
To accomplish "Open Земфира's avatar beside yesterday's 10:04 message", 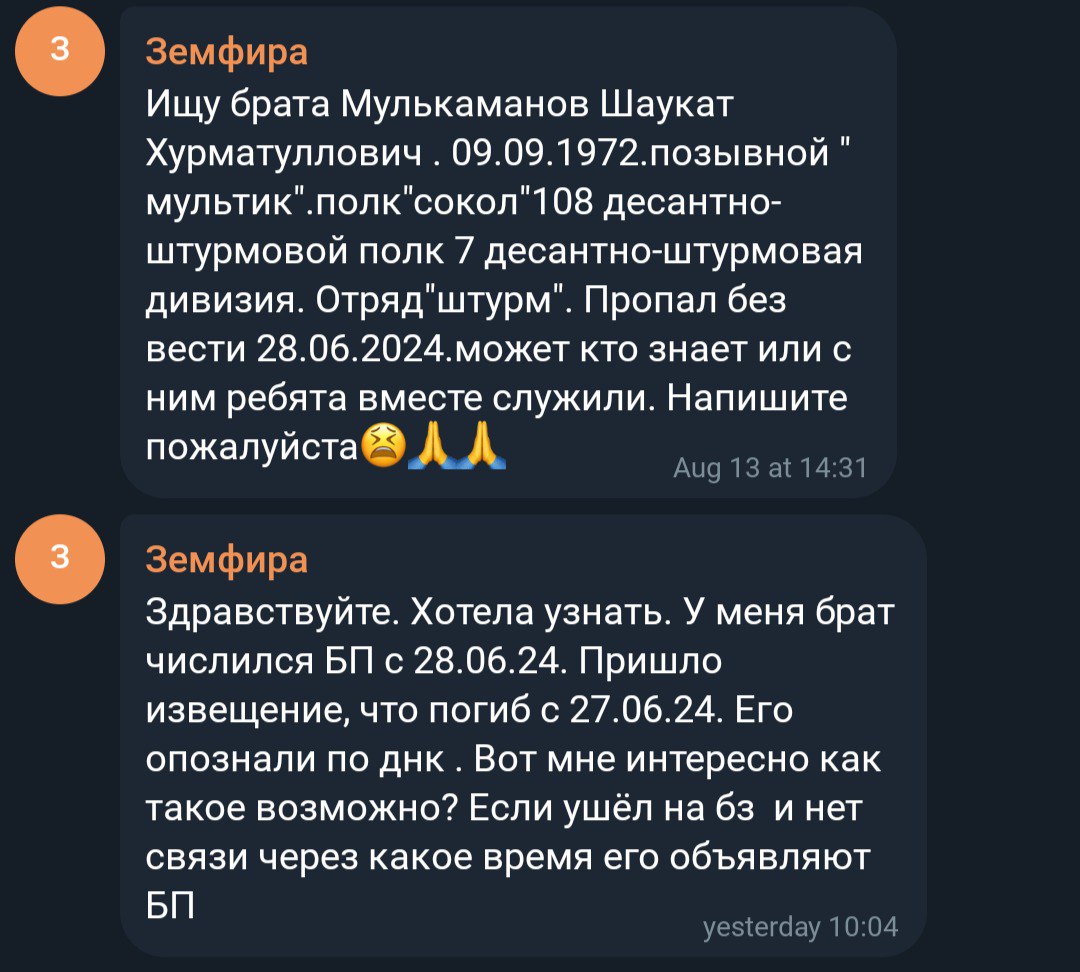I will coord(61,559).
